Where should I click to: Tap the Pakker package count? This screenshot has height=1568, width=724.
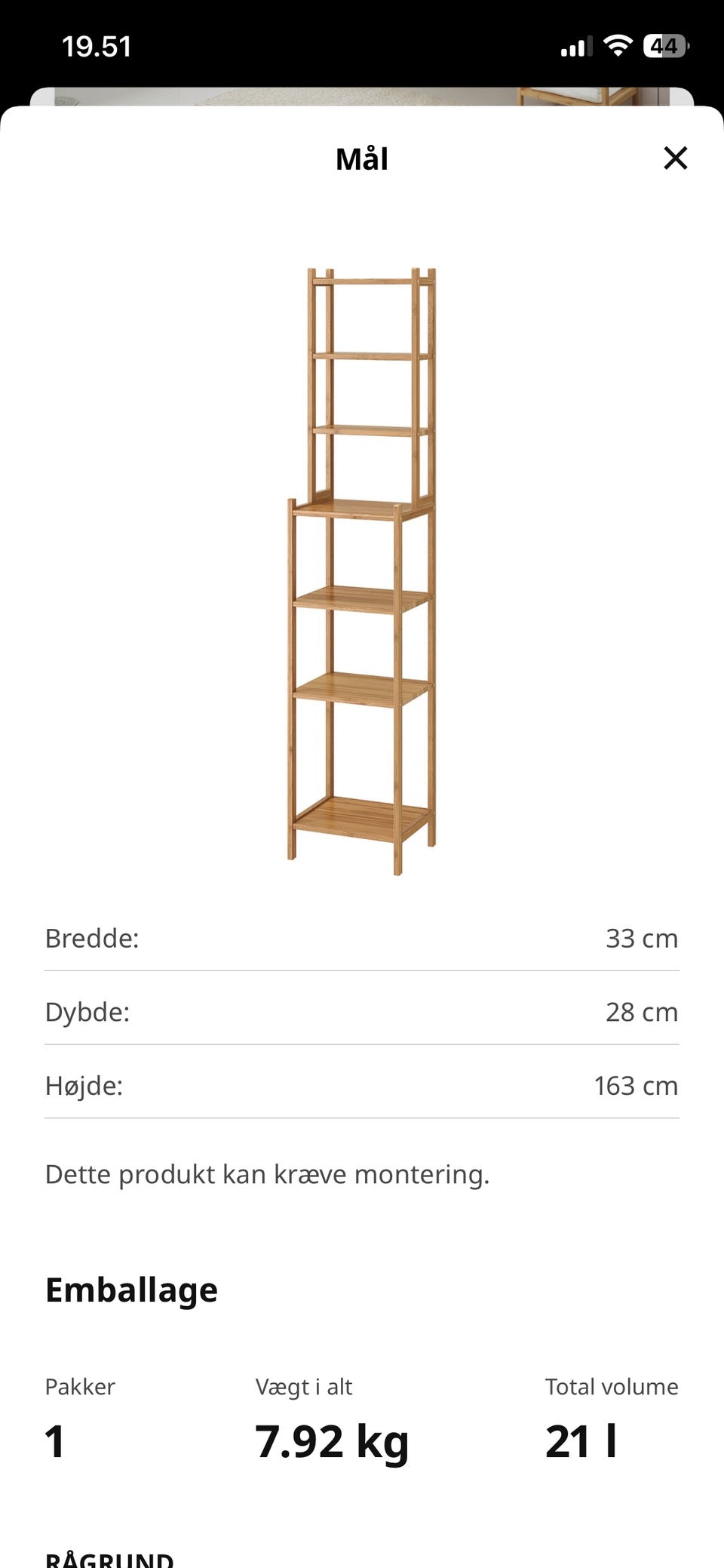(80, 1386)
